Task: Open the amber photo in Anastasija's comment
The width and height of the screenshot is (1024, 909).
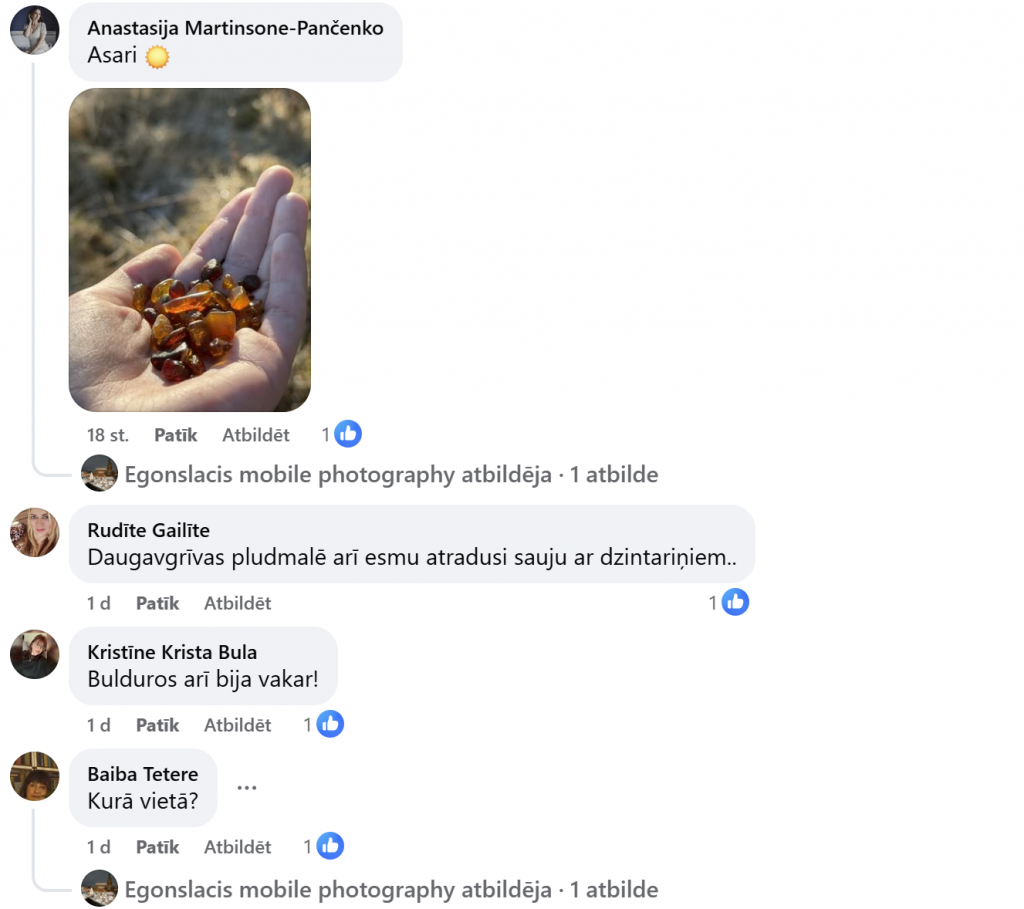Action: point(189,250)
